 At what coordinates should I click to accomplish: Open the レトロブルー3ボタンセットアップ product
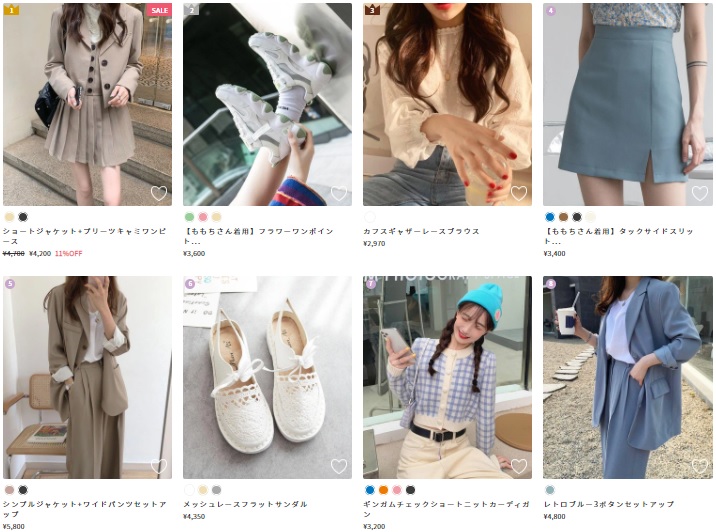pyautogui.click(x=627, y=375)
